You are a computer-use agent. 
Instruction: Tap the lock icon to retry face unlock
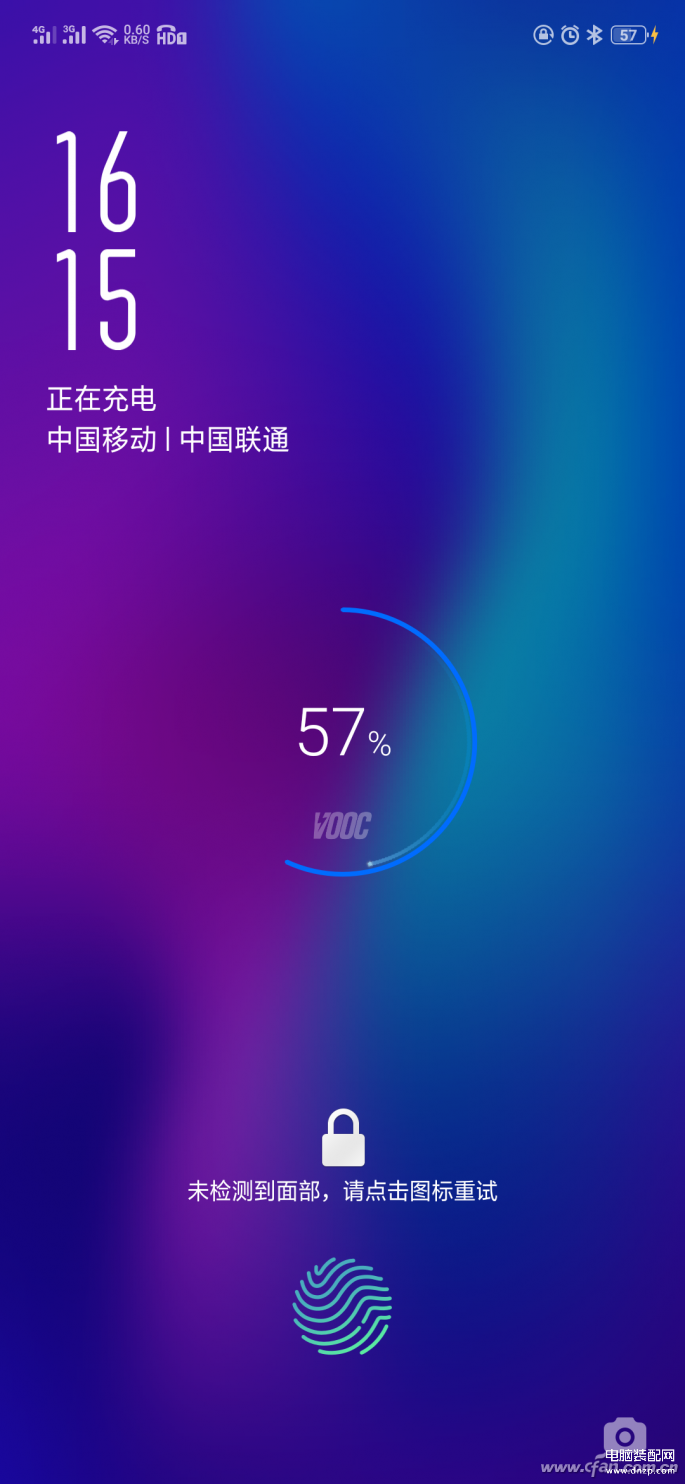[x=343, y=1138]
